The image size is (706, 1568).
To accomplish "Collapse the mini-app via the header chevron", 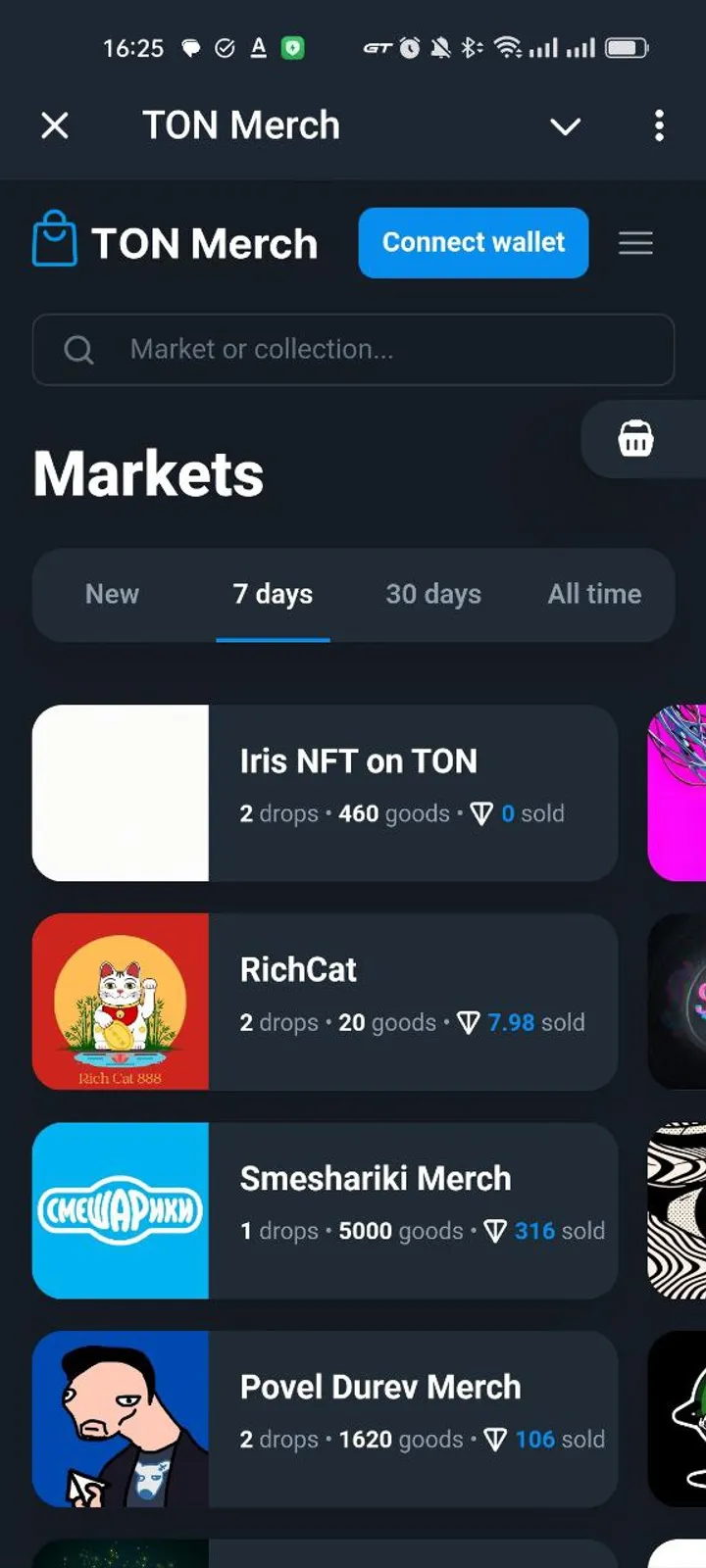I will (566, 127).
